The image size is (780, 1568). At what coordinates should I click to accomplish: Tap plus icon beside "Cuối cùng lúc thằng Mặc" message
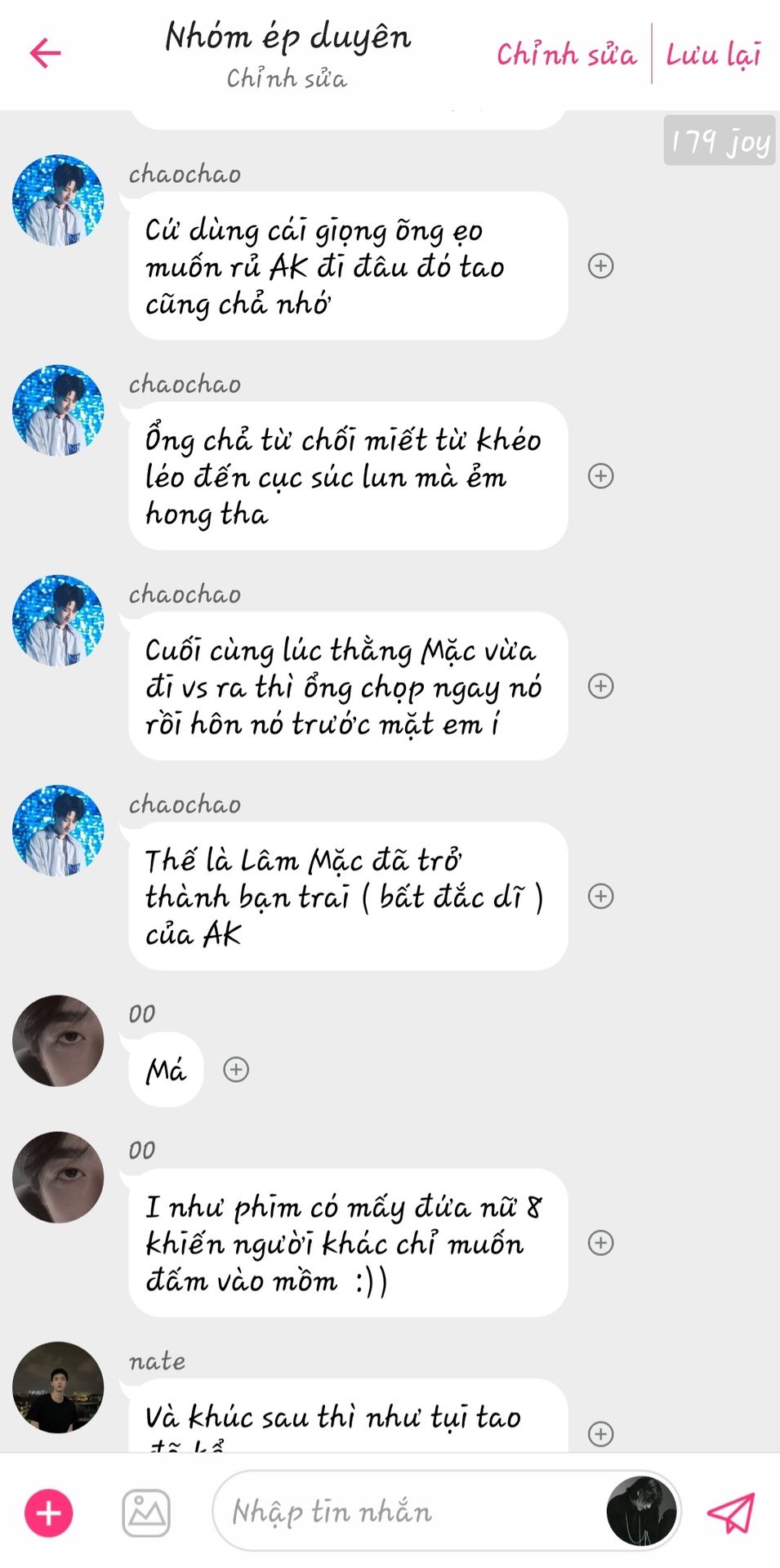coord(601,686)
